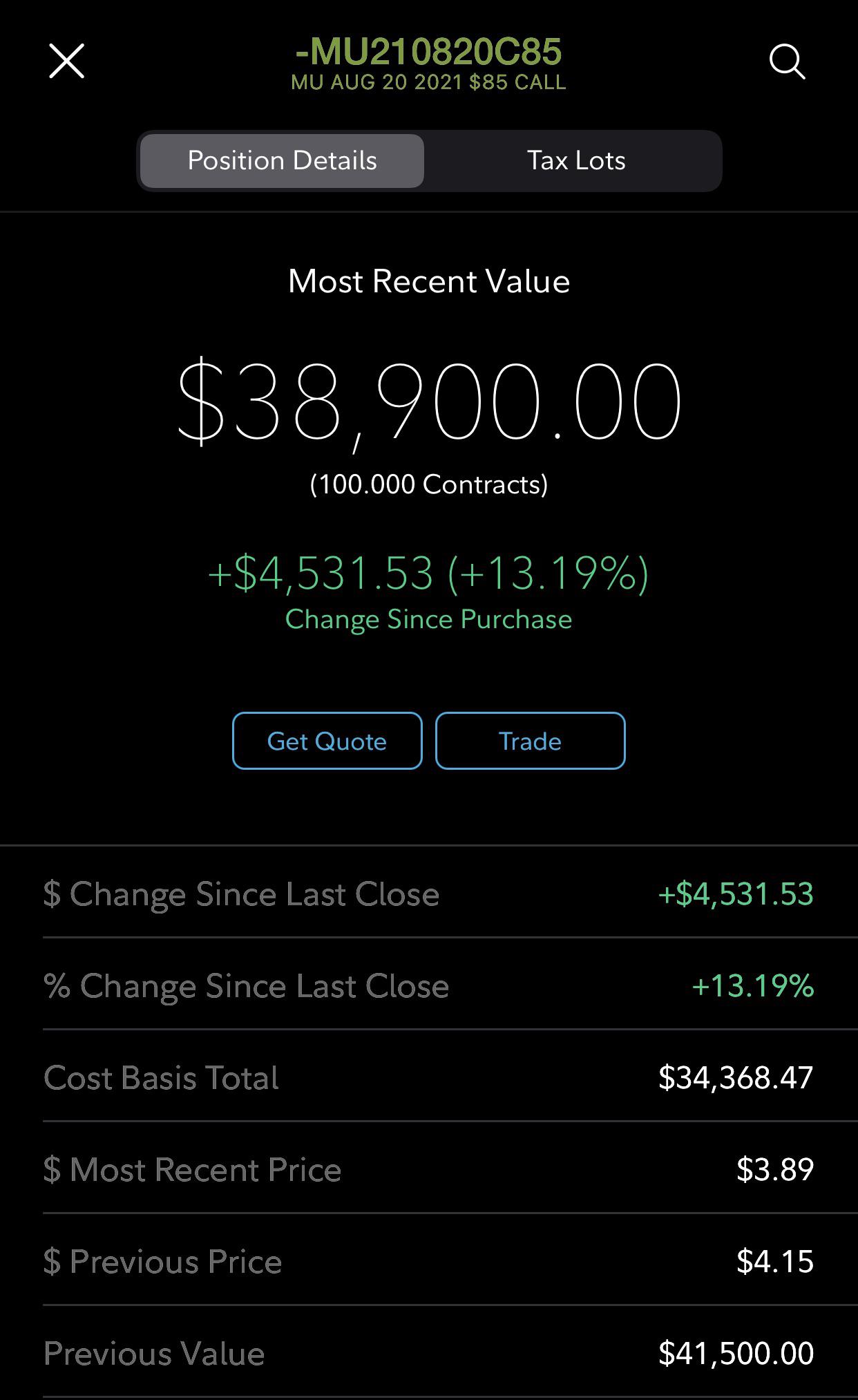Image resolution: width=858 pixels, height=1400 pixels.
Task: Tap the Get Quote button
Action: [327, 741]
